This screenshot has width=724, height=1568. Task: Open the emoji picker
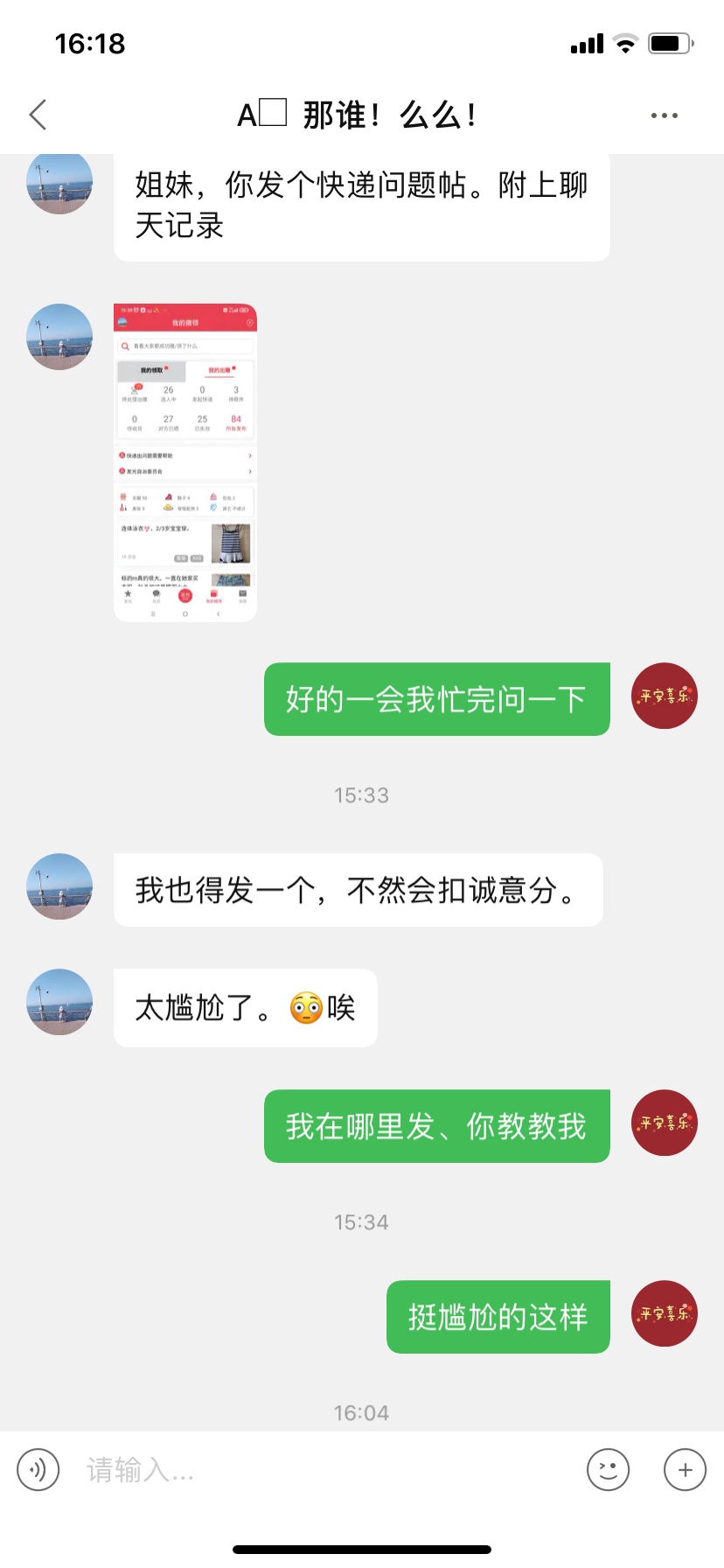pos(609,1469)
